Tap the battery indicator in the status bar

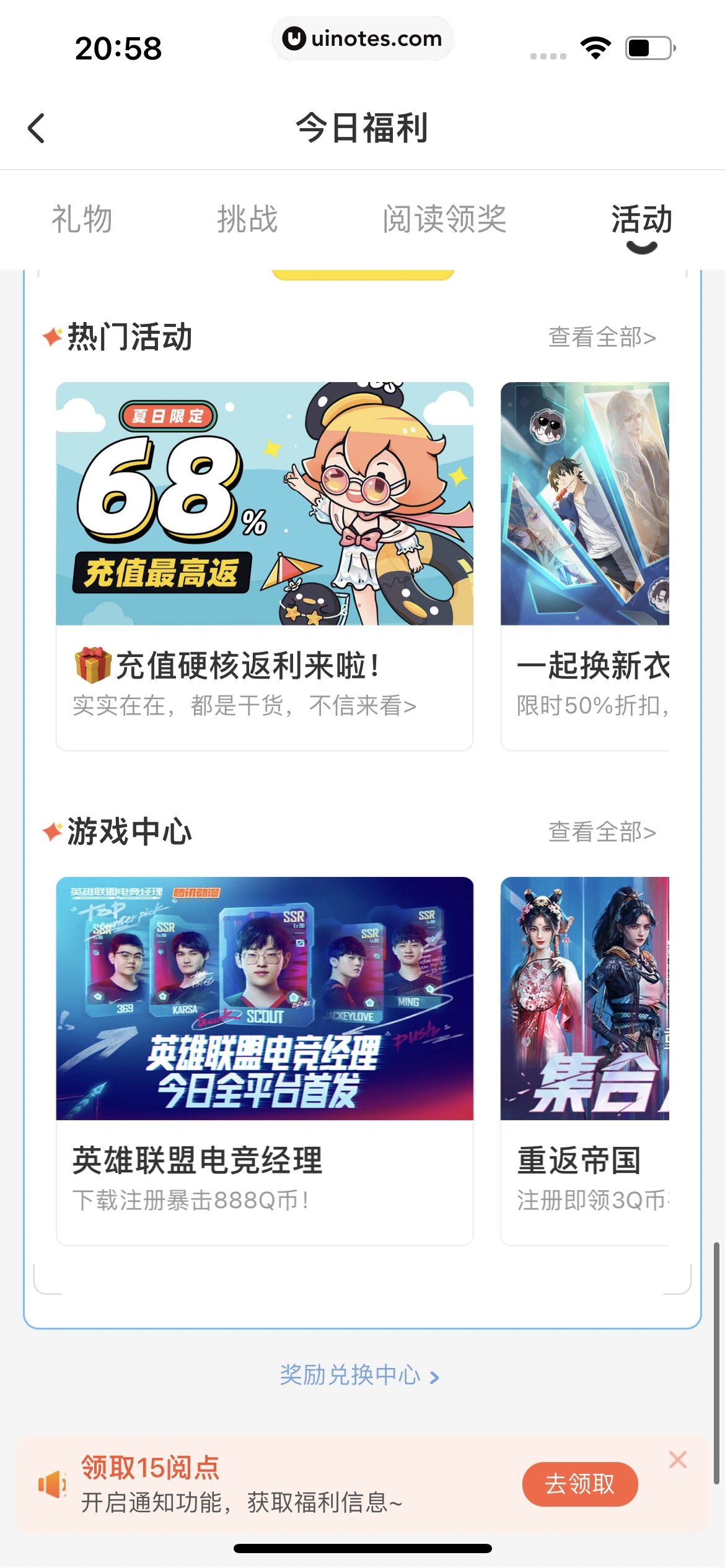[648, 47]
